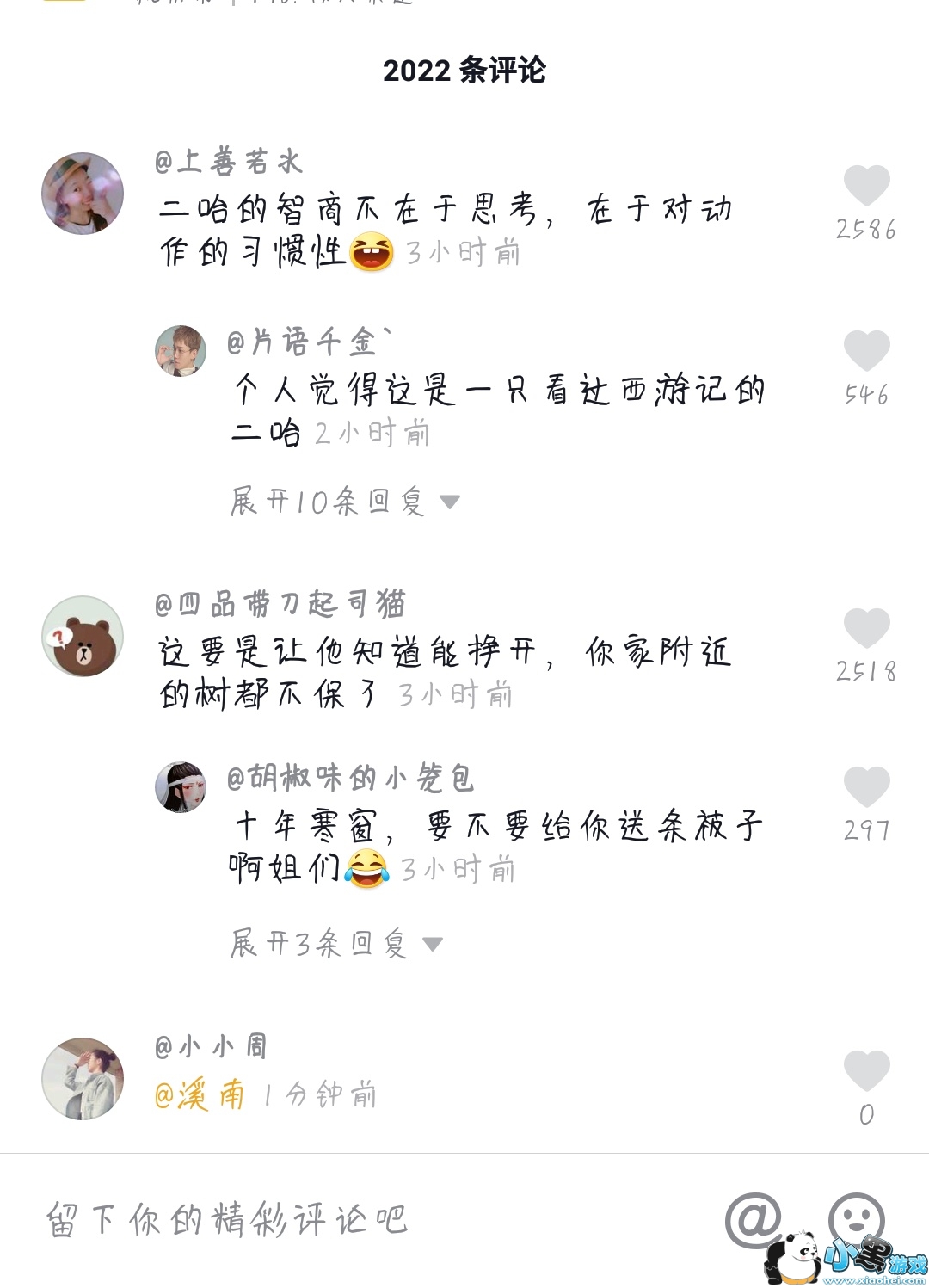Screen dimensions: 929x1288
Task: Open 小小周's profile avatar
Action: coord(83,1078)
